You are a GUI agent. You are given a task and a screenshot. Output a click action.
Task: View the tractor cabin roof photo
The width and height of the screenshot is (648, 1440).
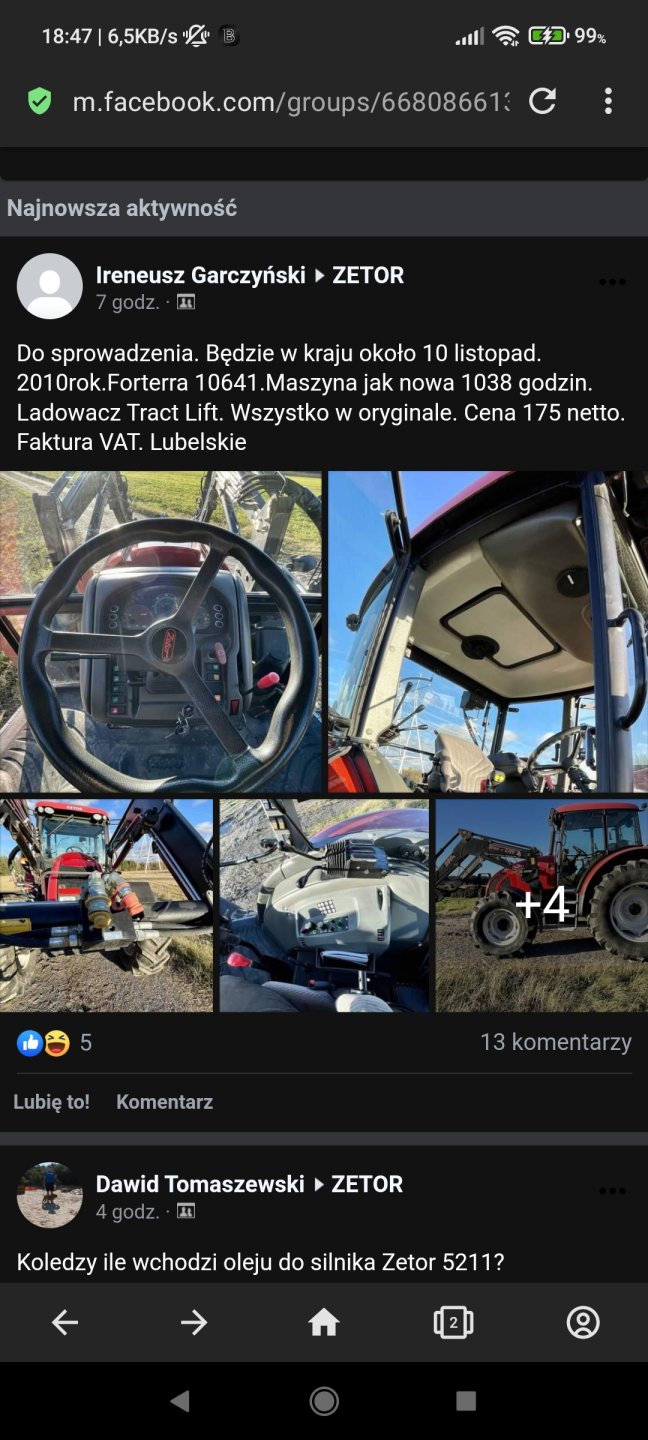[x=488, y=631]
